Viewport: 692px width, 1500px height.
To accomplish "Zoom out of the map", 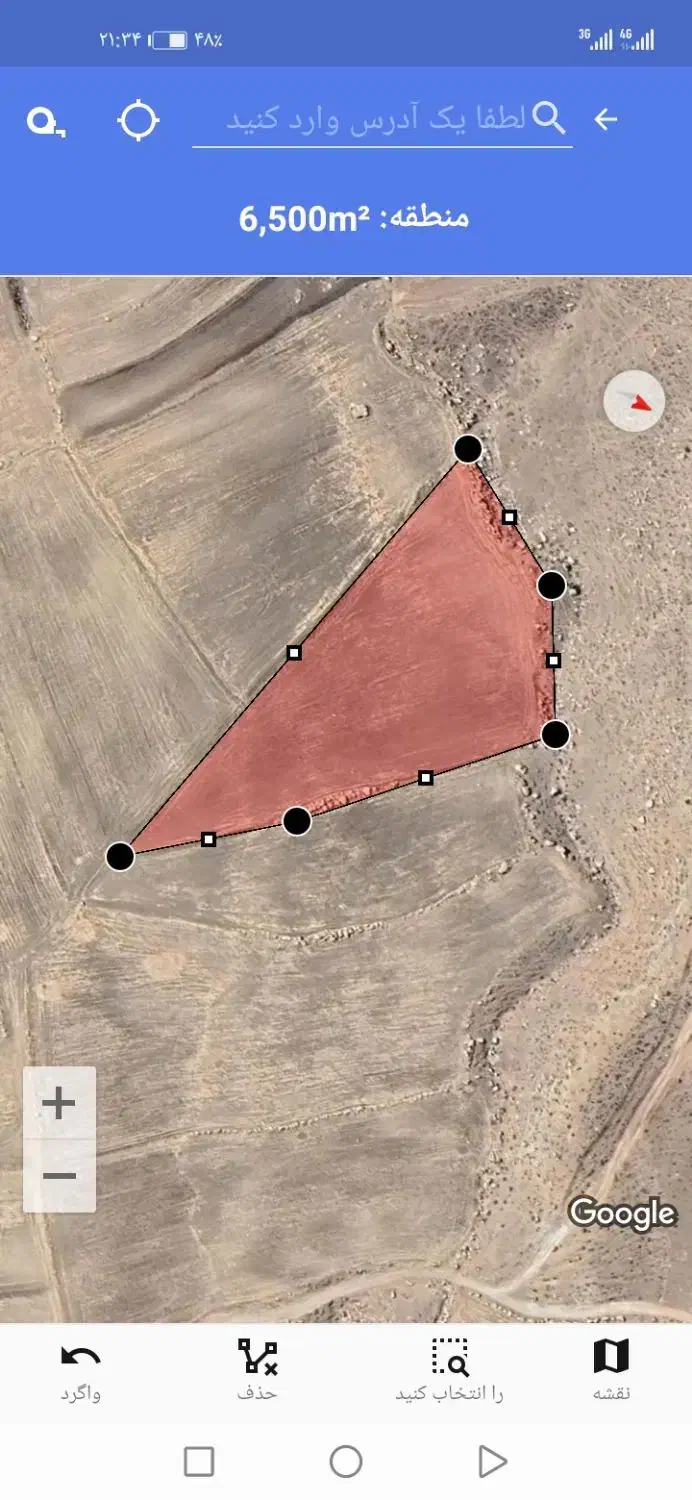I will click(x=59, y=1176).
